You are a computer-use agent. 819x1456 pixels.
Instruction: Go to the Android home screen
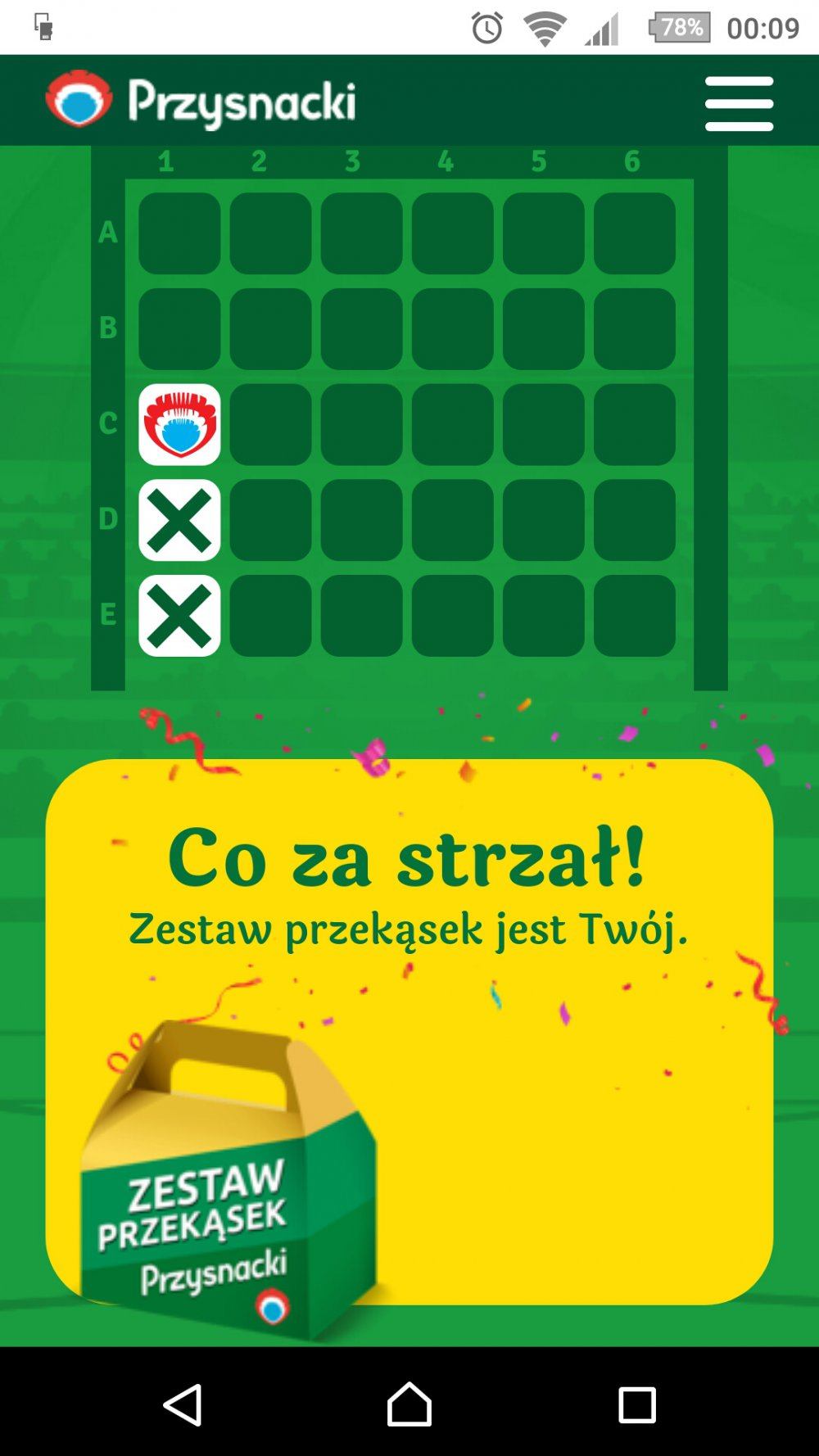(409, 1404)
